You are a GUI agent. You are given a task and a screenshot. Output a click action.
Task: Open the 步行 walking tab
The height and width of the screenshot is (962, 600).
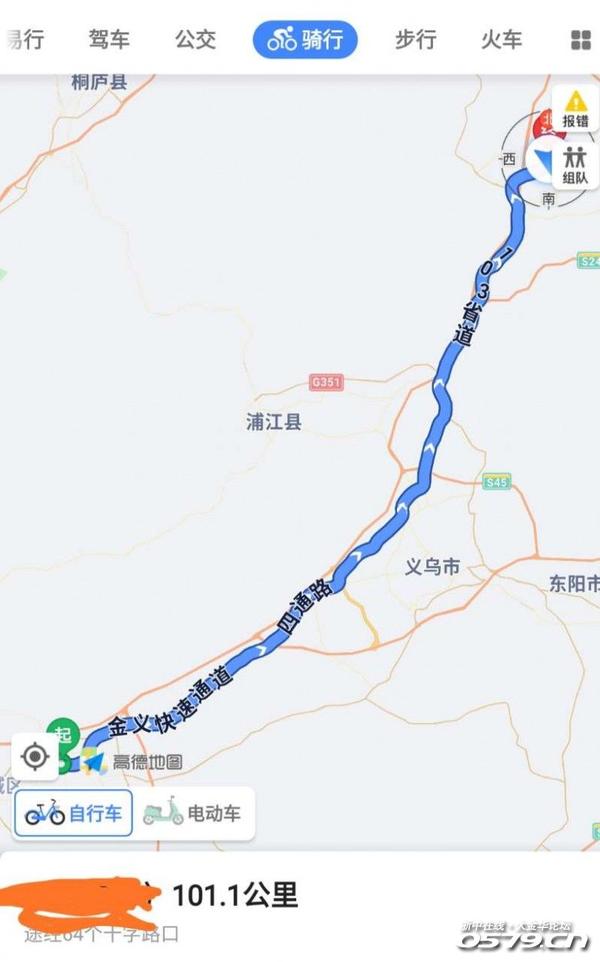[415, 40]
